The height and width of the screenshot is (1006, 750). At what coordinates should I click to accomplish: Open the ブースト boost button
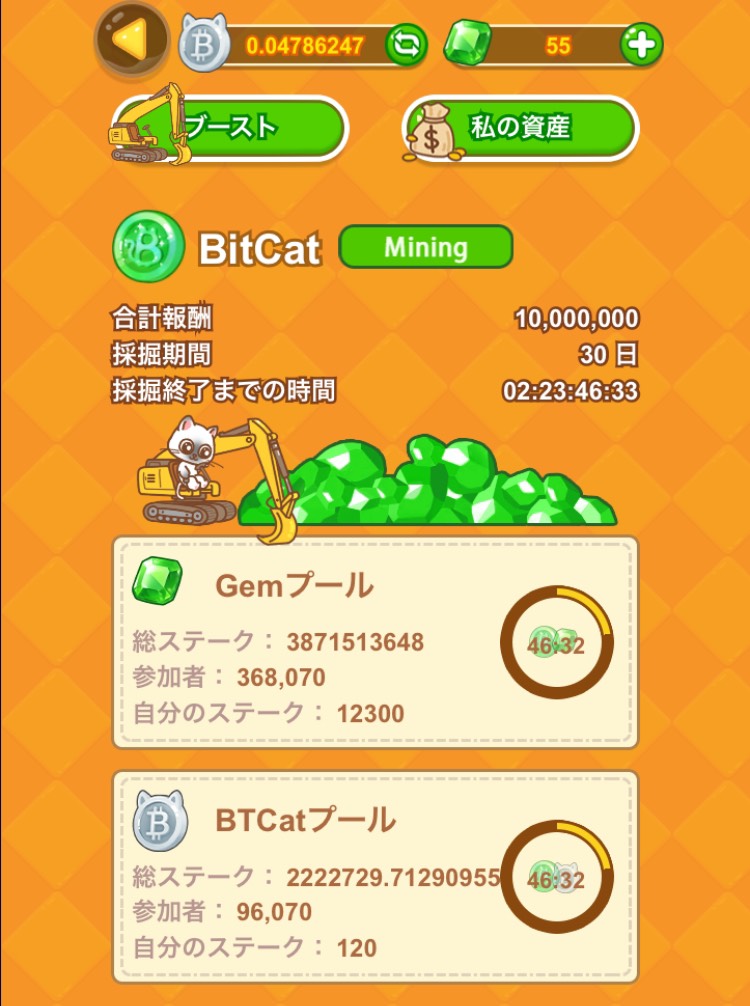pos(232,128)
